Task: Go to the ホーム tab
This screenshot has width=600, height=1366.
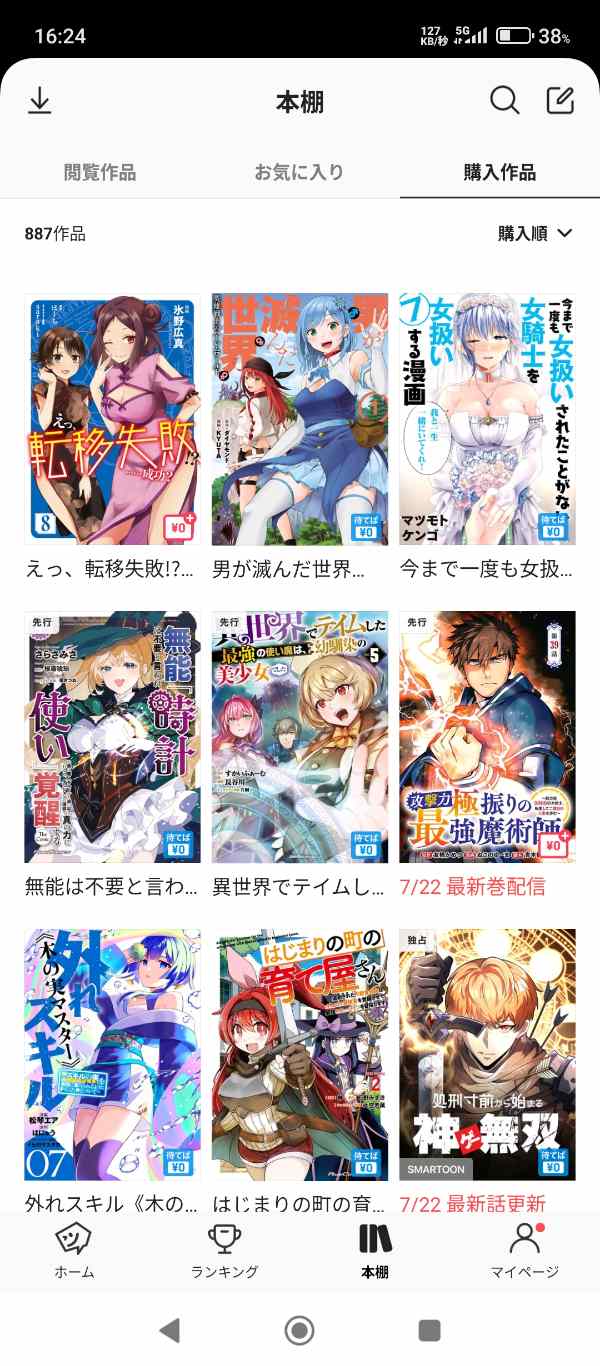Action: (74, 1251)
